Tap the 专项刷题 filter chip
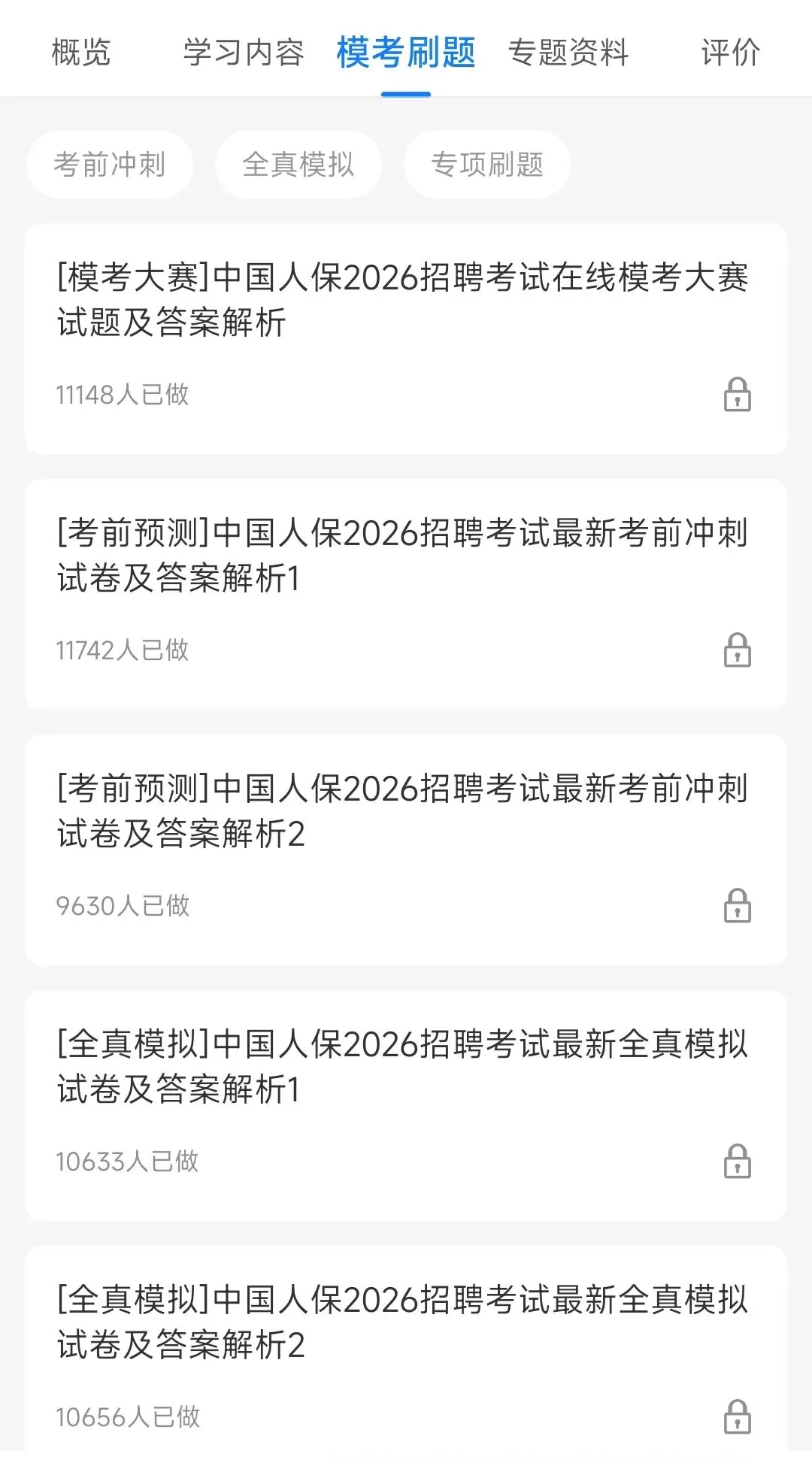Viewport: 812px width, 1460px height. pyautogui.click(x=487, y=165)
